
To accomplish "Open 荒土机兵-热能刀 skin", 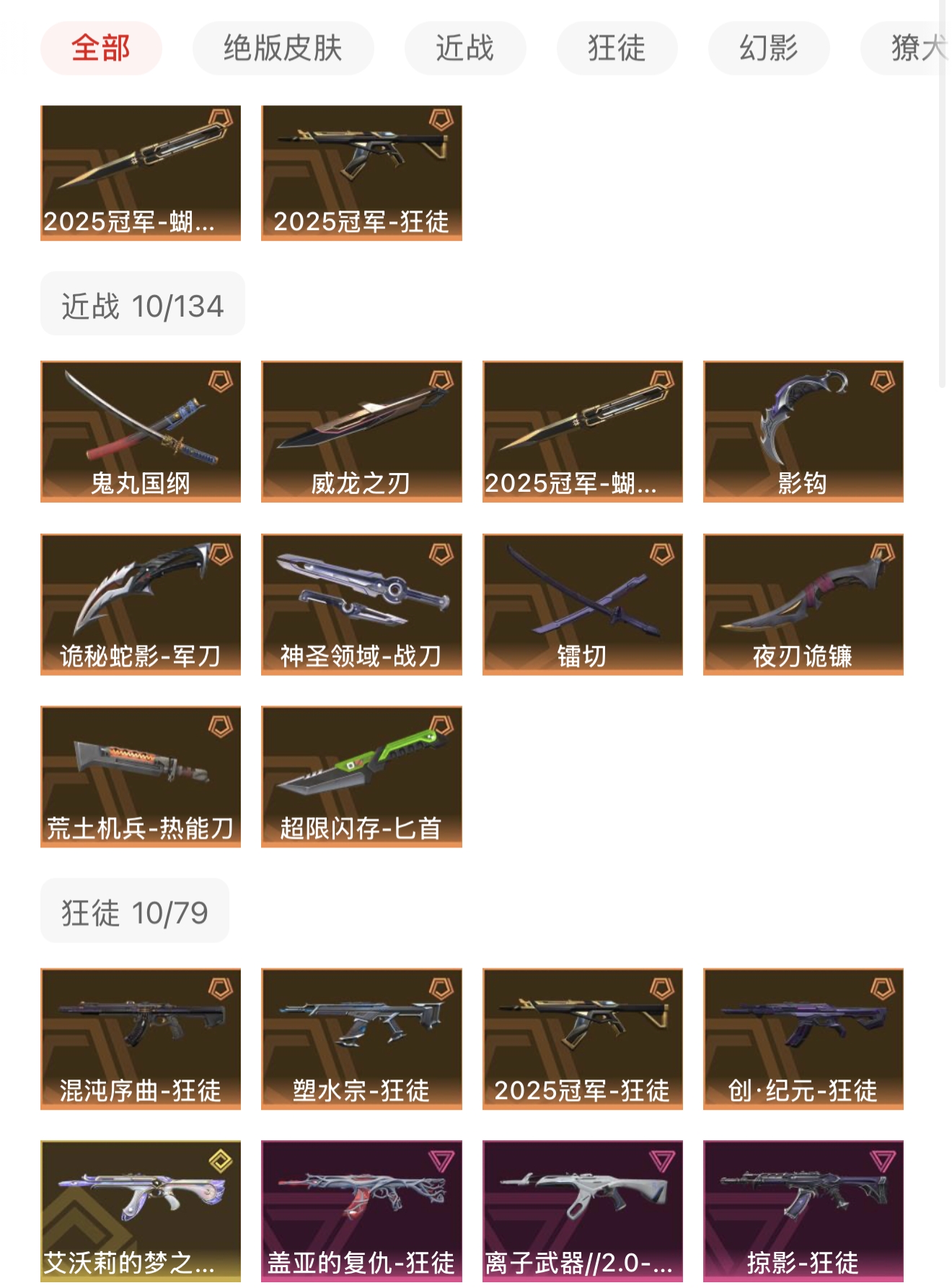I will [141, 776].
